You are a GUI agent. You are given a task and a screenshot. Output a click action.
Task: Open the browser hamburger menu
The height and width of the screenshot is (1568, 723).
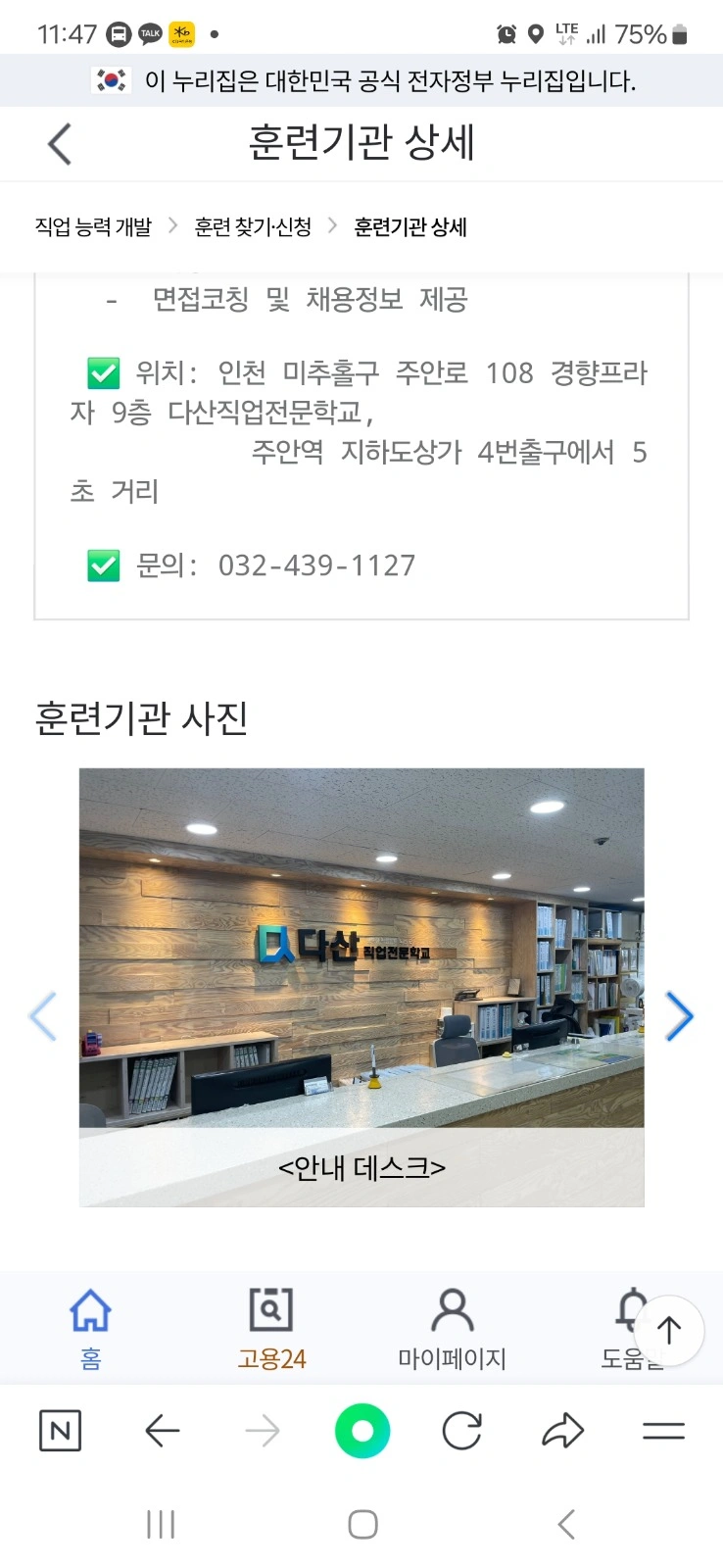(x=663, y=1431)
